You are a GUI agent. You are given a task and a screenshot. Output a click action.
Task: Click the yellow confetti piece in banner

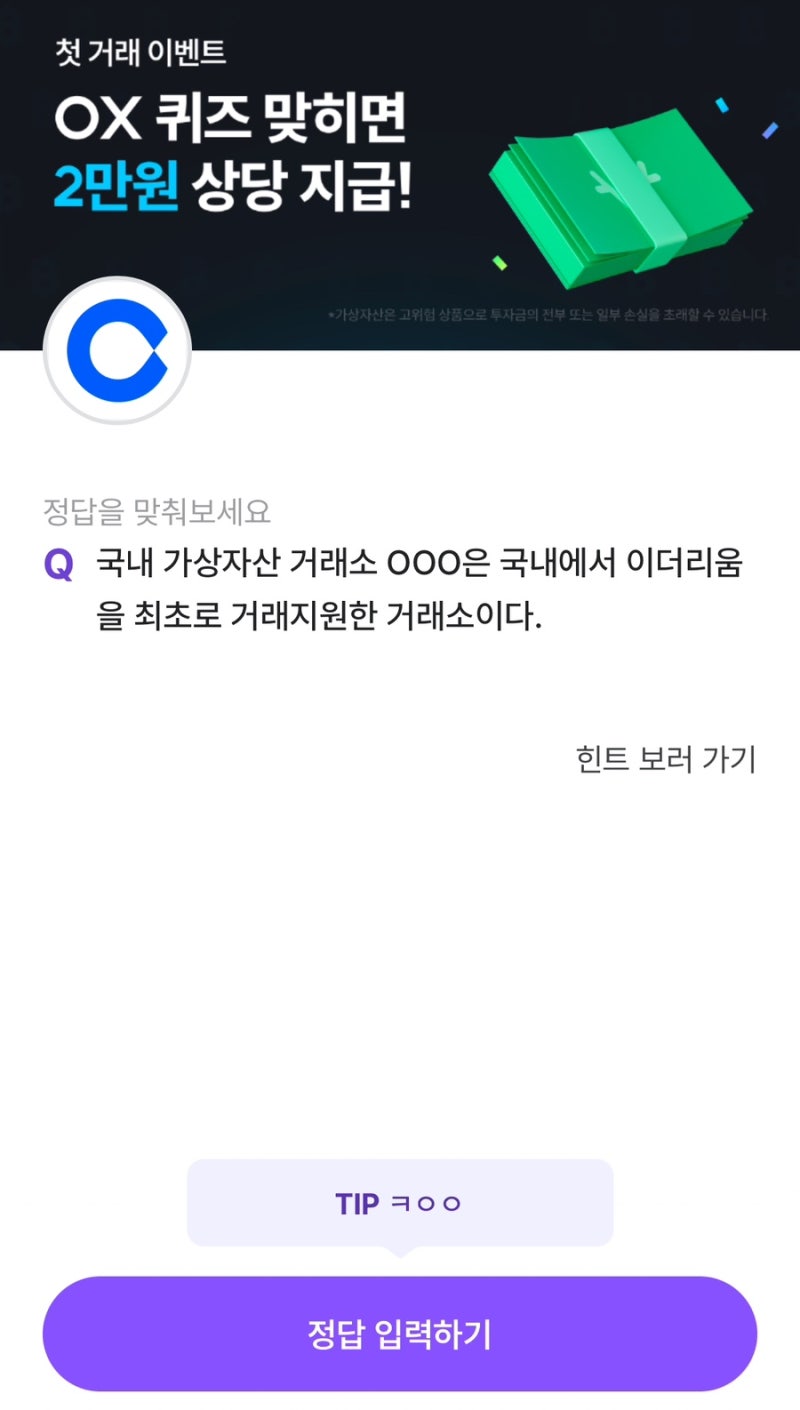coord(500,262)
